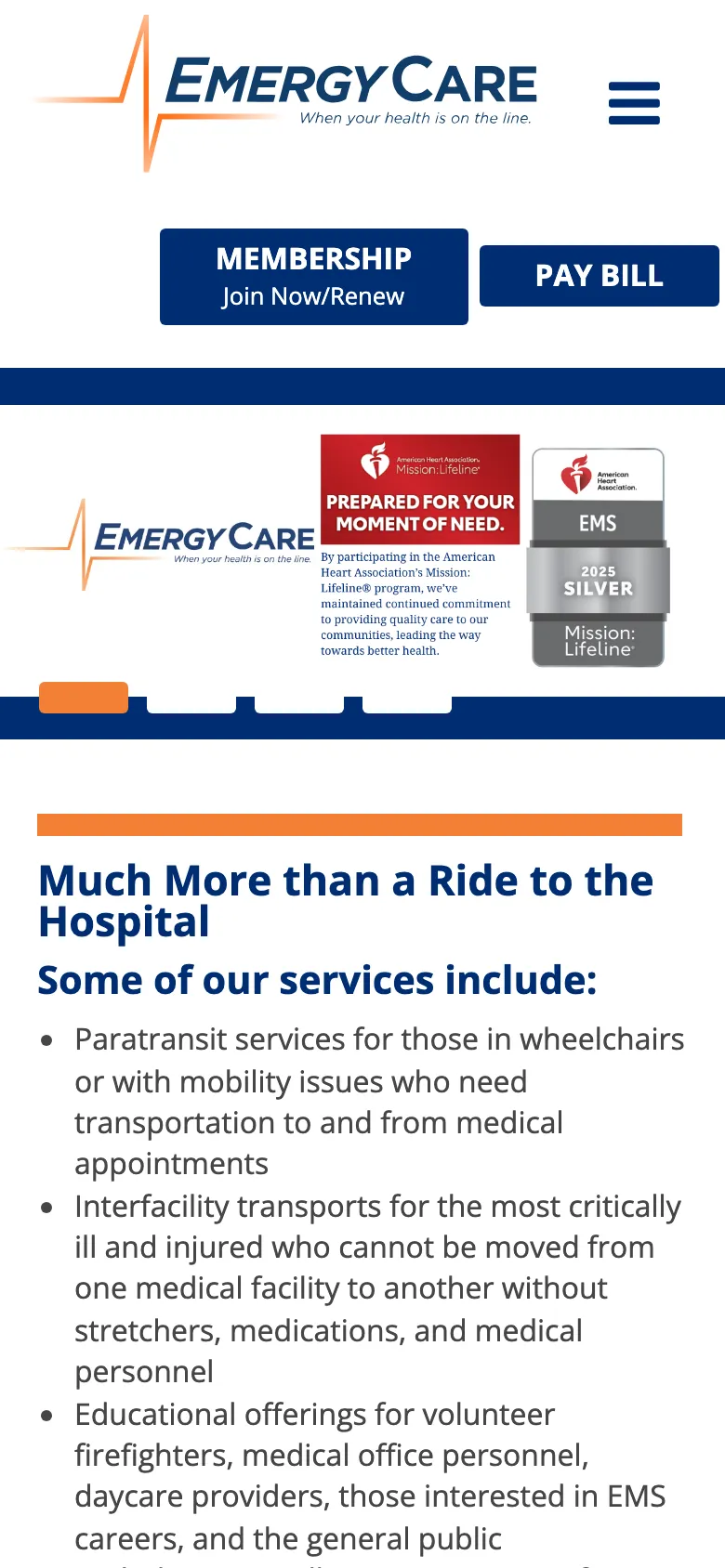The height and width of the screenshot is (1568, 725).
Task: Click the heading Much More than a Ride
Action: 345,899
